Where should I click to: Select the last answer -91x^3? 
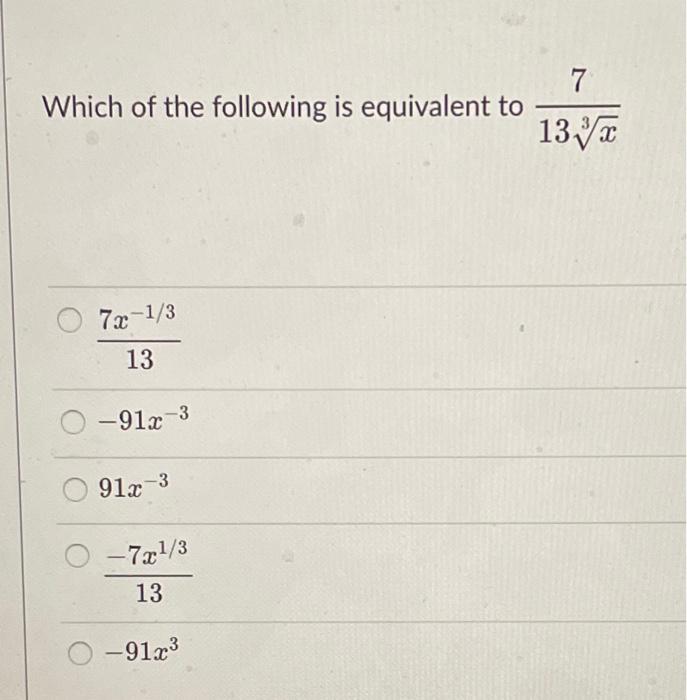coord(81,656)
